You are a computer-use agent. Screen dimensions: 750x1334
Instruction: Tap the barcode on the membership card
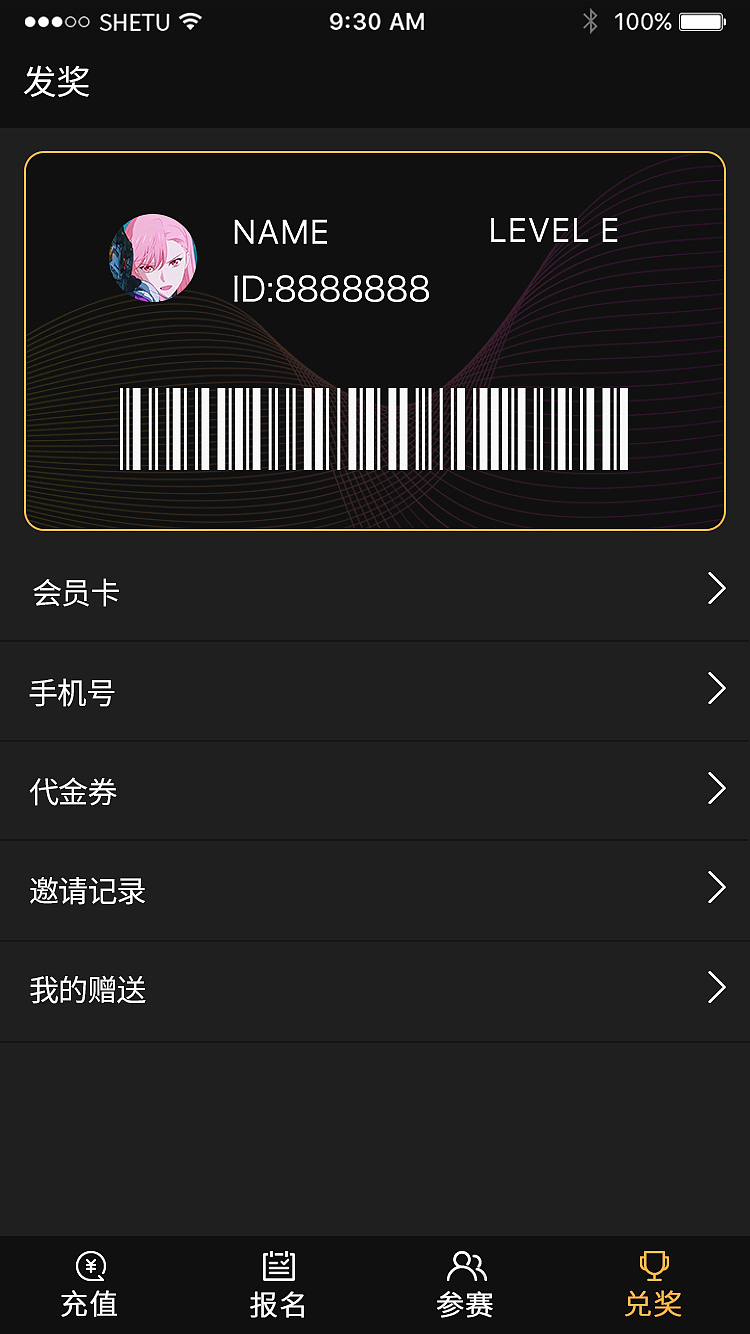tap(374, 428)
